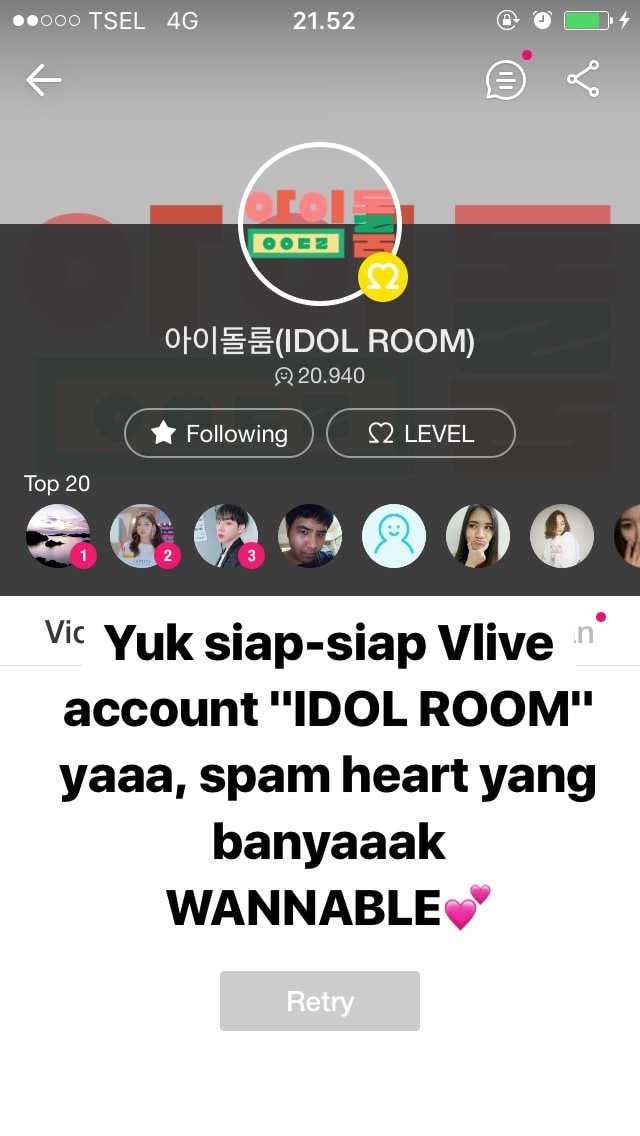Image resolution: width=640 pixels, height=1136 pixels.
Task: Tap Retry to reload content
Action: point(320,1001)
